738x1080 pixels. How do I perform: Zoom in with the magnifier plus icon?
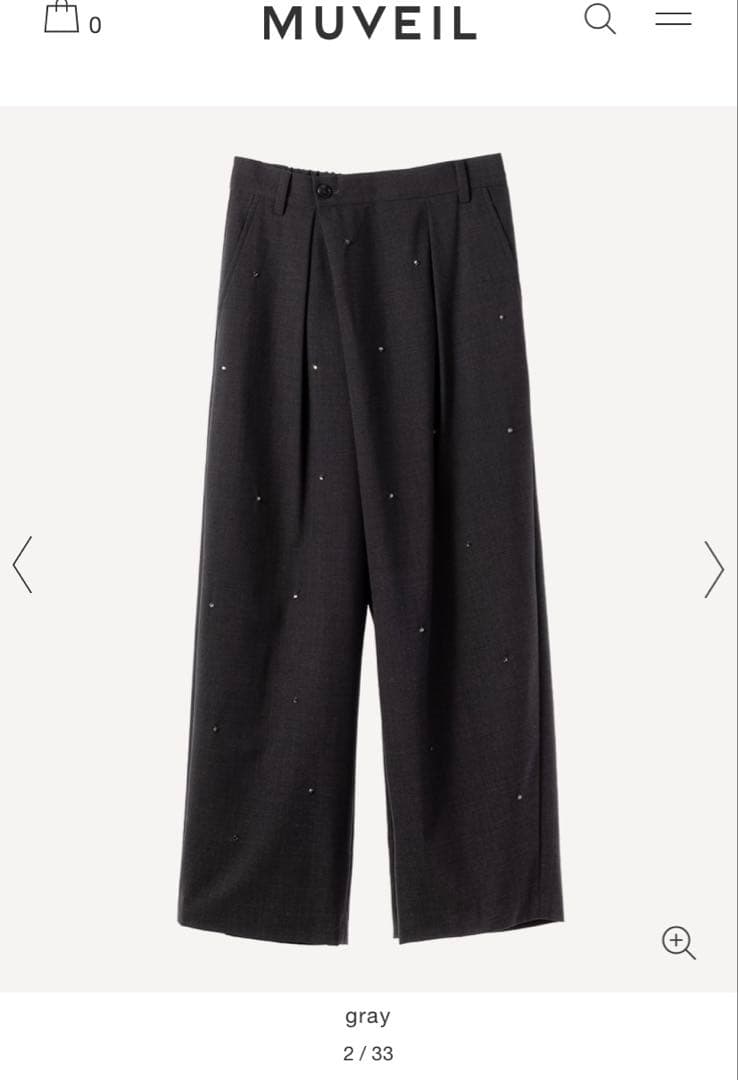coord(678,942)
